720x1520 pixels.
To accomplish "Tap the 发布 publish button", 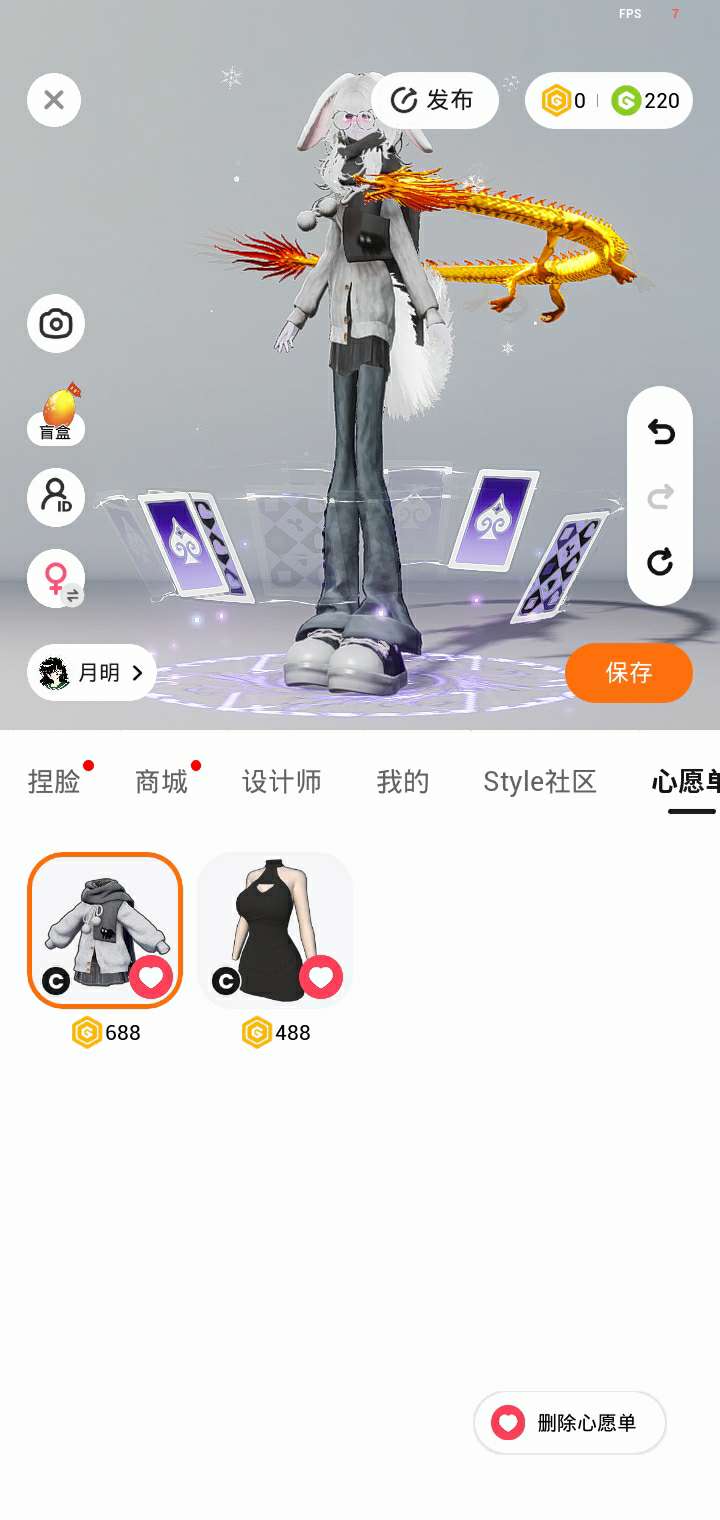I will click(x=434, y=100).
